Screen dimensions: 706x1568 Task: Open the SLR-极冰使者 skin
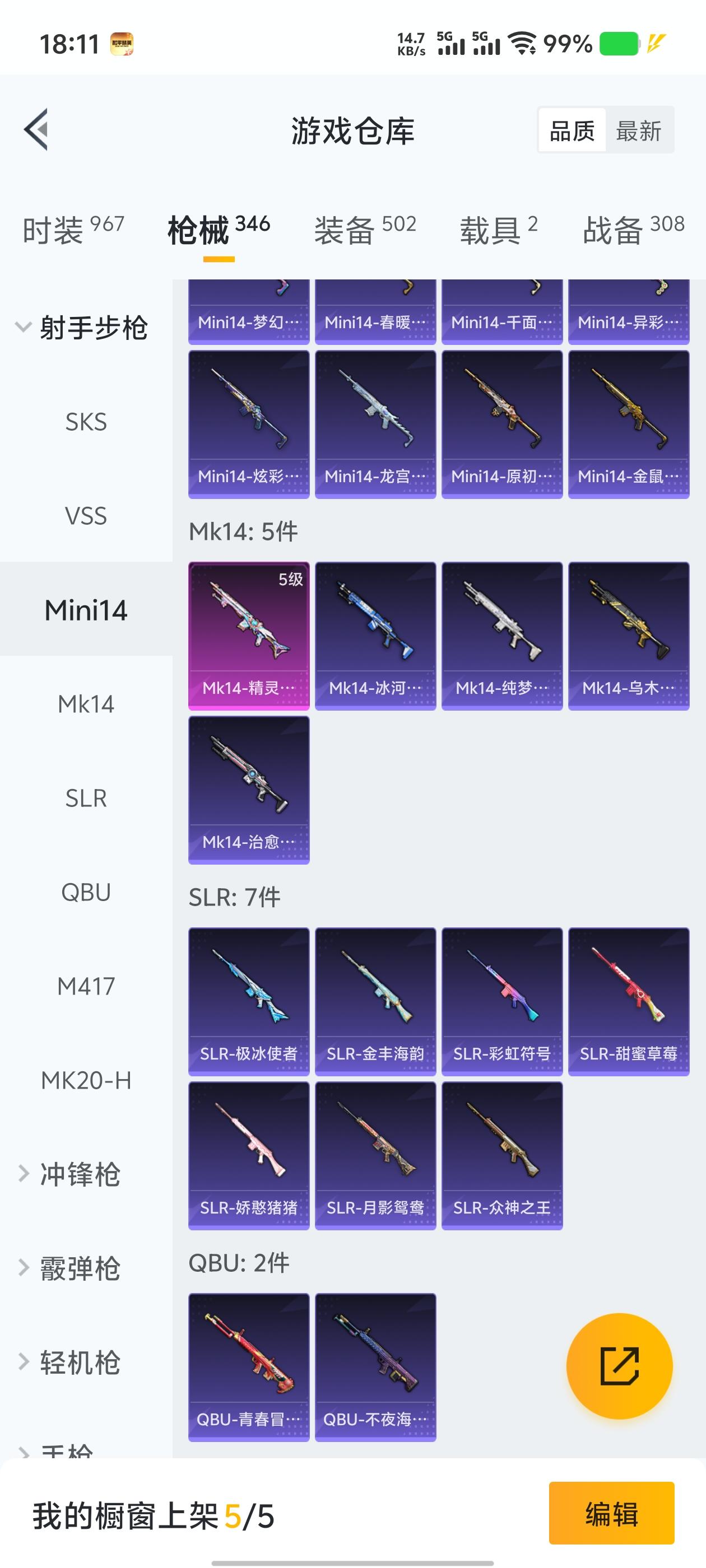click(x=249, y=1001)
